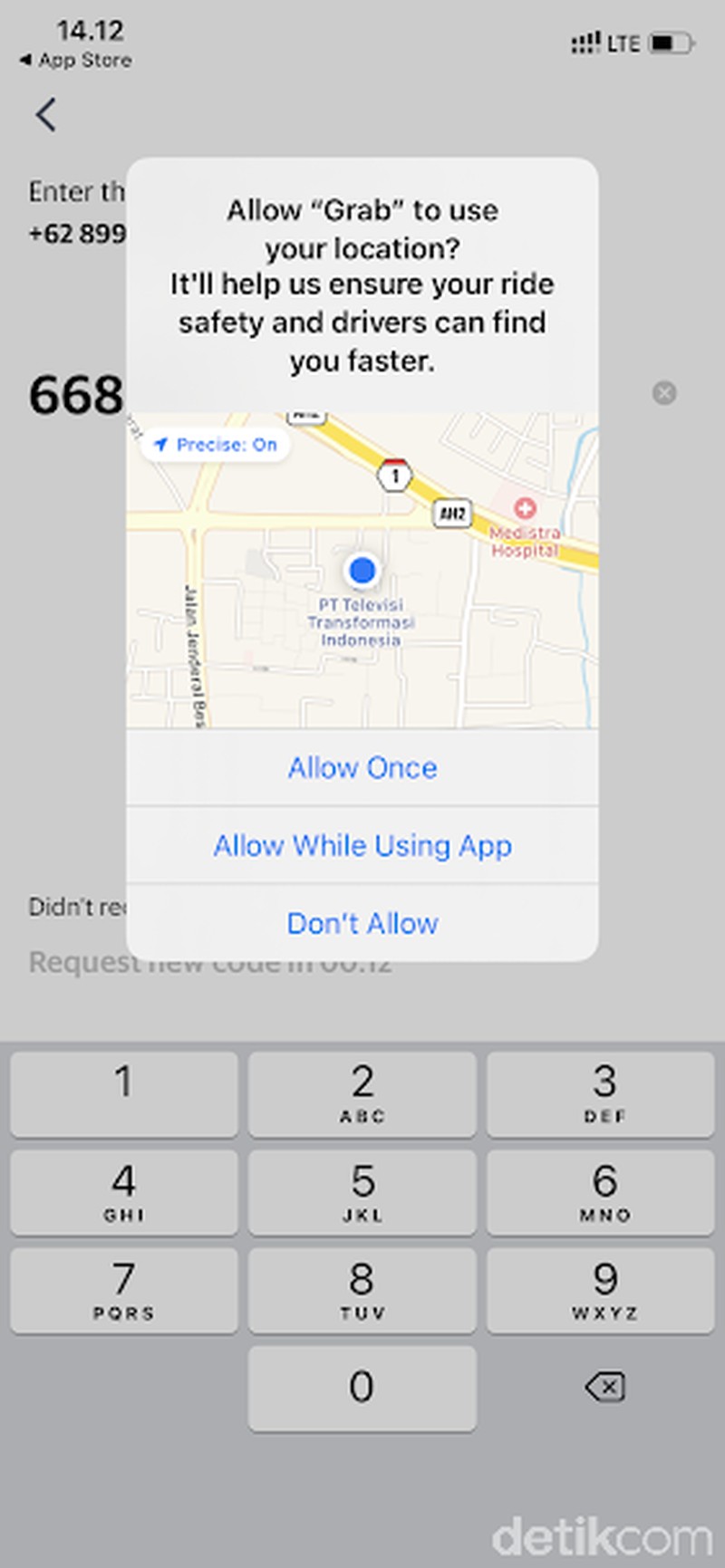This screenshot has width=725, height=1568.
Task: Tap the back arrow at top left
Action: [45, 115]
